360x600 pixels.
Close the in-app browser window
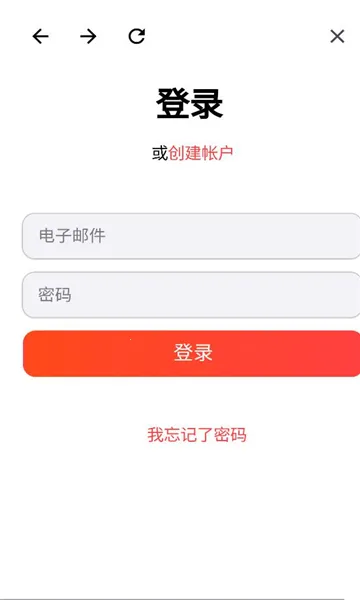click(337, 37)
